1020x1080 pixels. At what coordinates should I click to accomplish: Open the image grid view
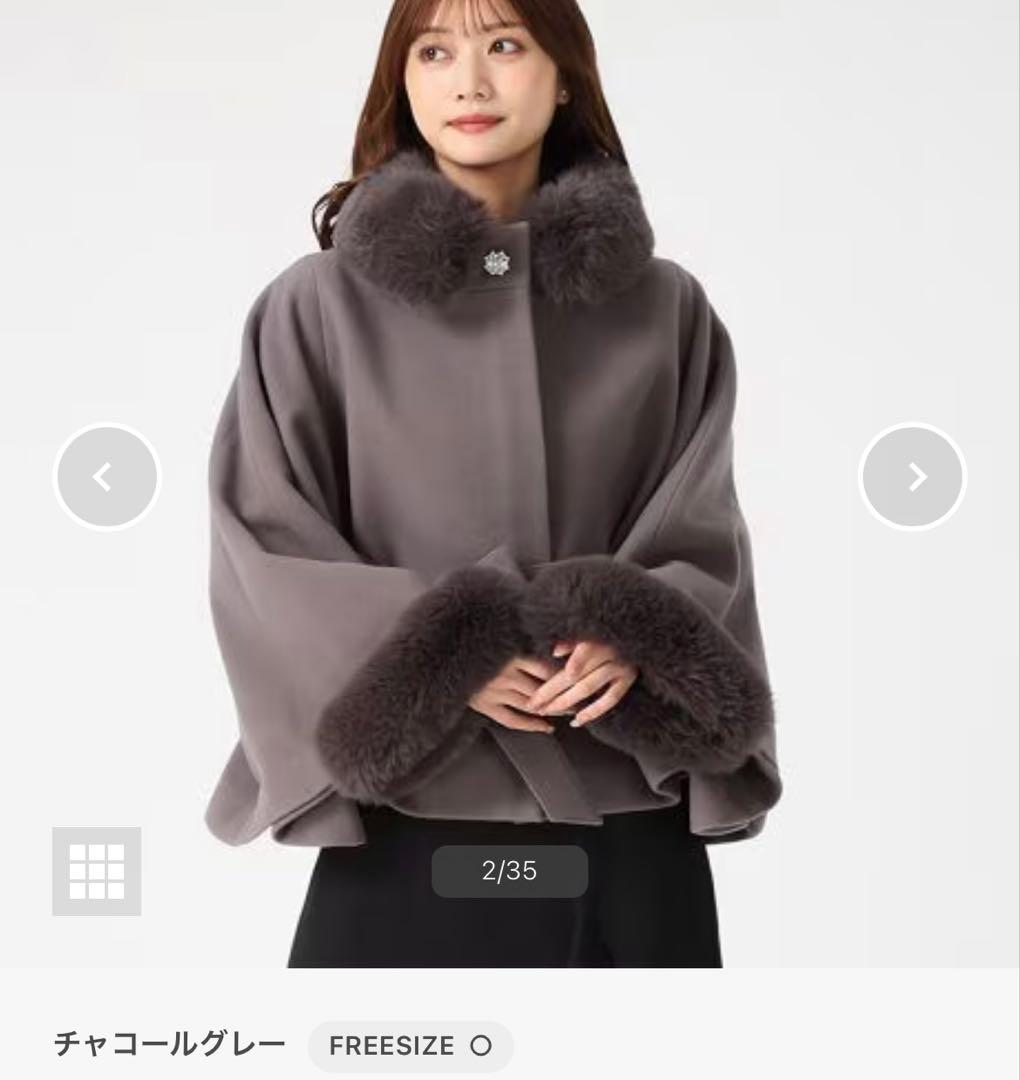pos(96,871)
